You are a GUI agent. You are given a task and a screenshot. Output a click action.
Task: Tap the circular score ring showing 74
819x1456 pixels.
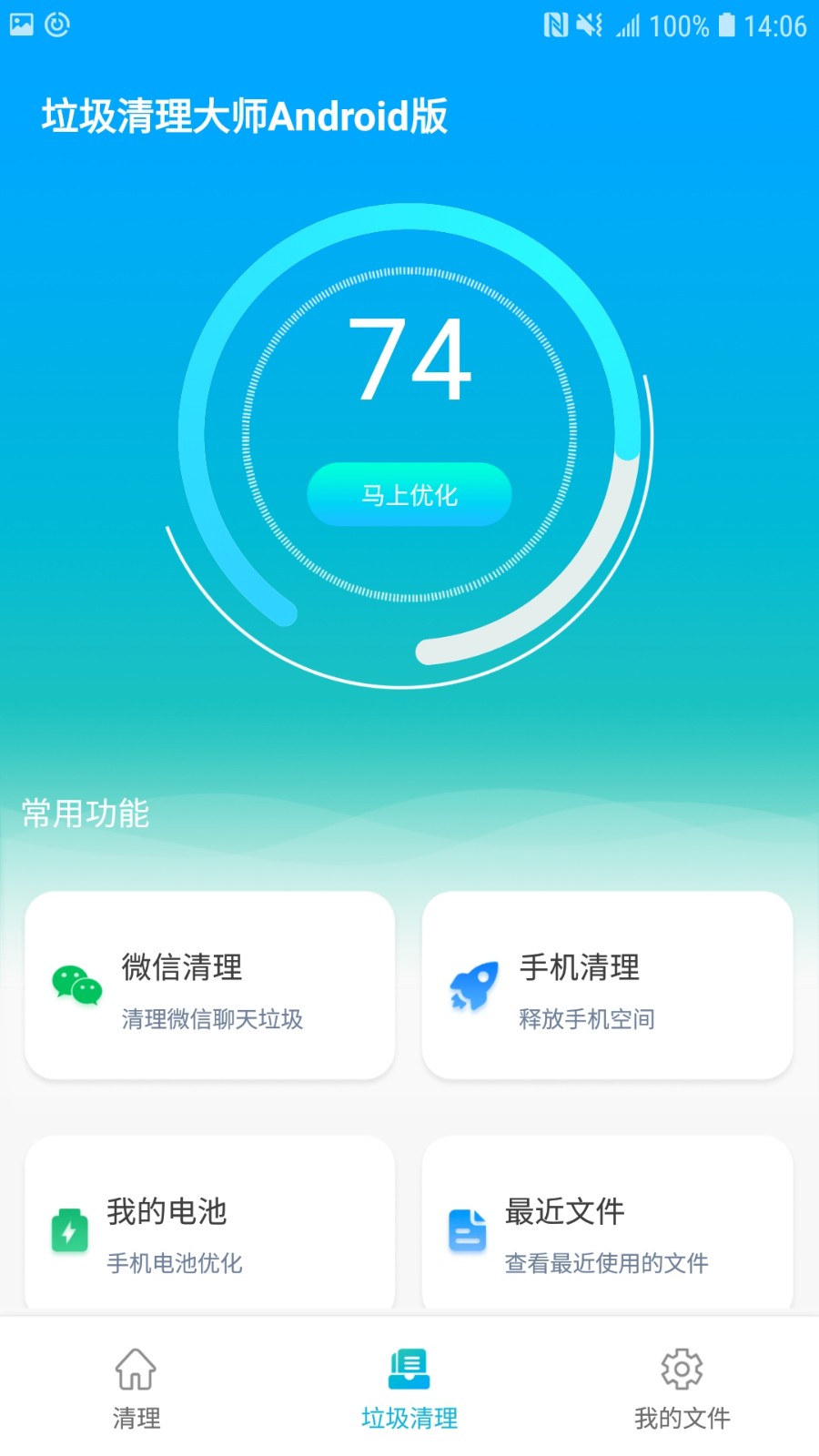[x=409, y=359]
